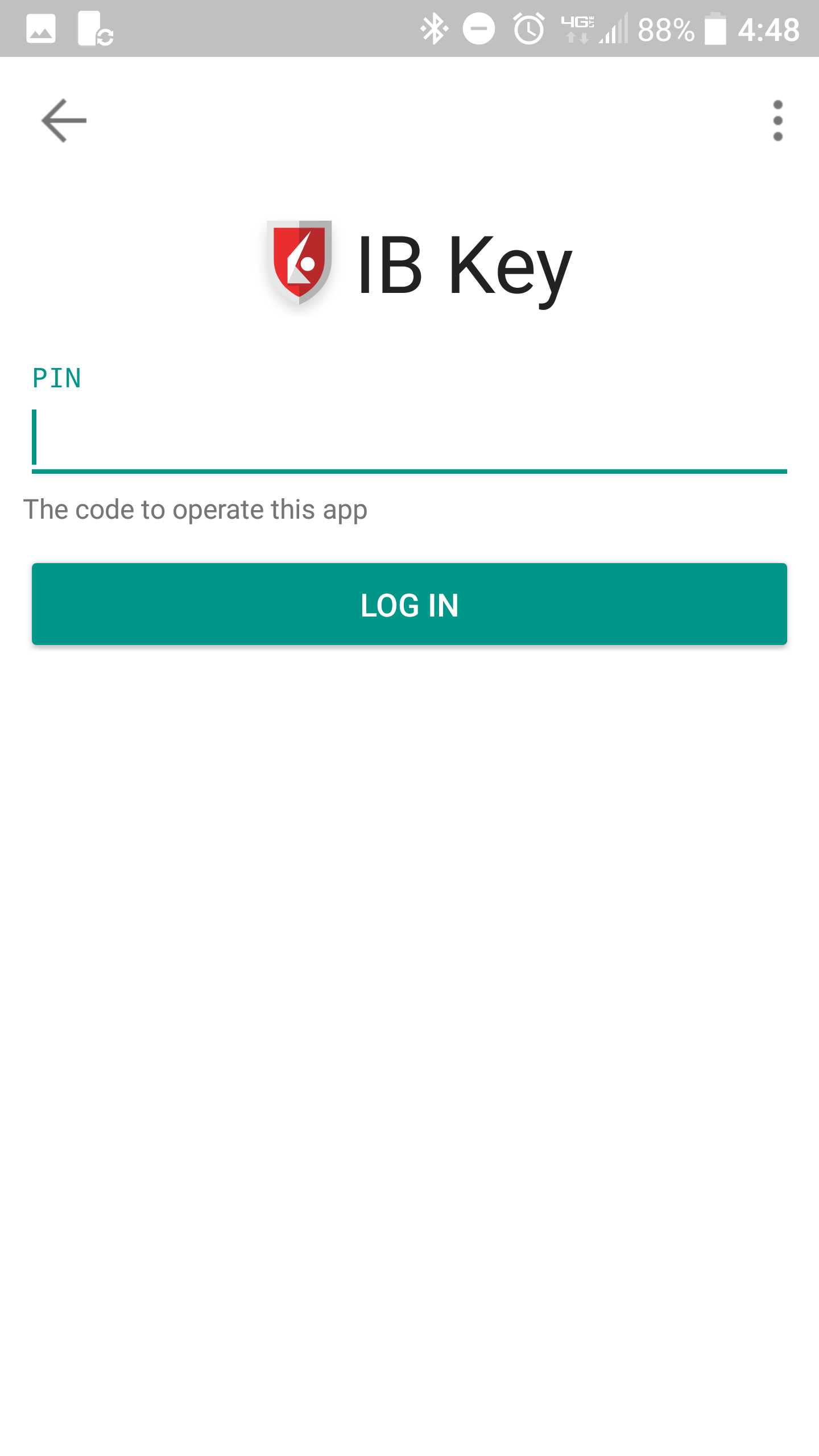Open the three-dot overflow menu
The height and width of the screenshot is (1456, 819).
777,121
